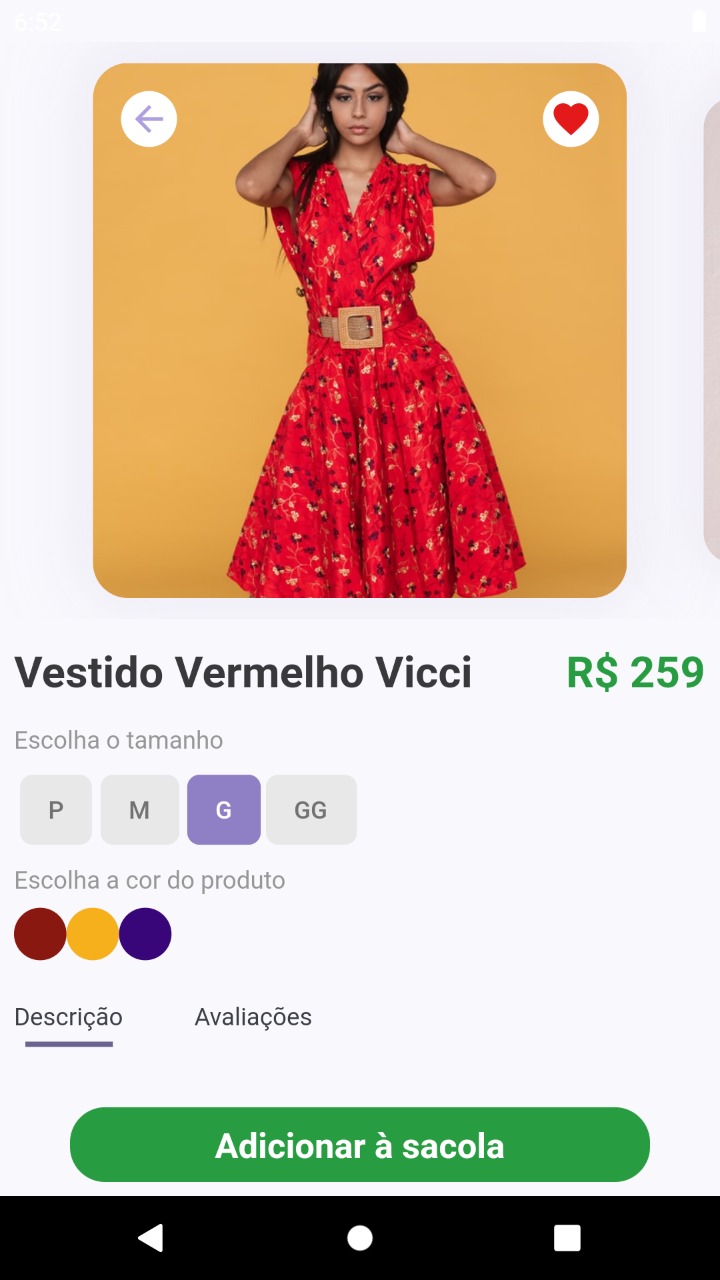Tap the product title Vestido Vermelho Vicci
The height and width of the screenshot is (1280, 720).
[x=243, y=671]
